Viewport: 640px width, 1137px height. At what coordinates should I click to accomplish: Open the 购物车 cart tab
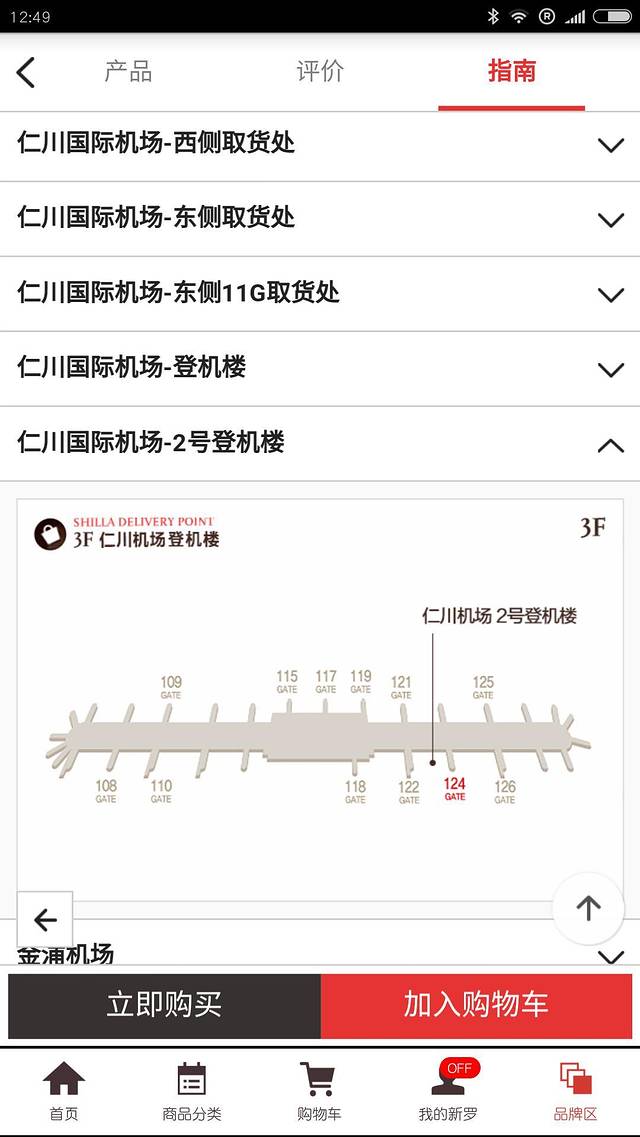tap(319, 1091)
